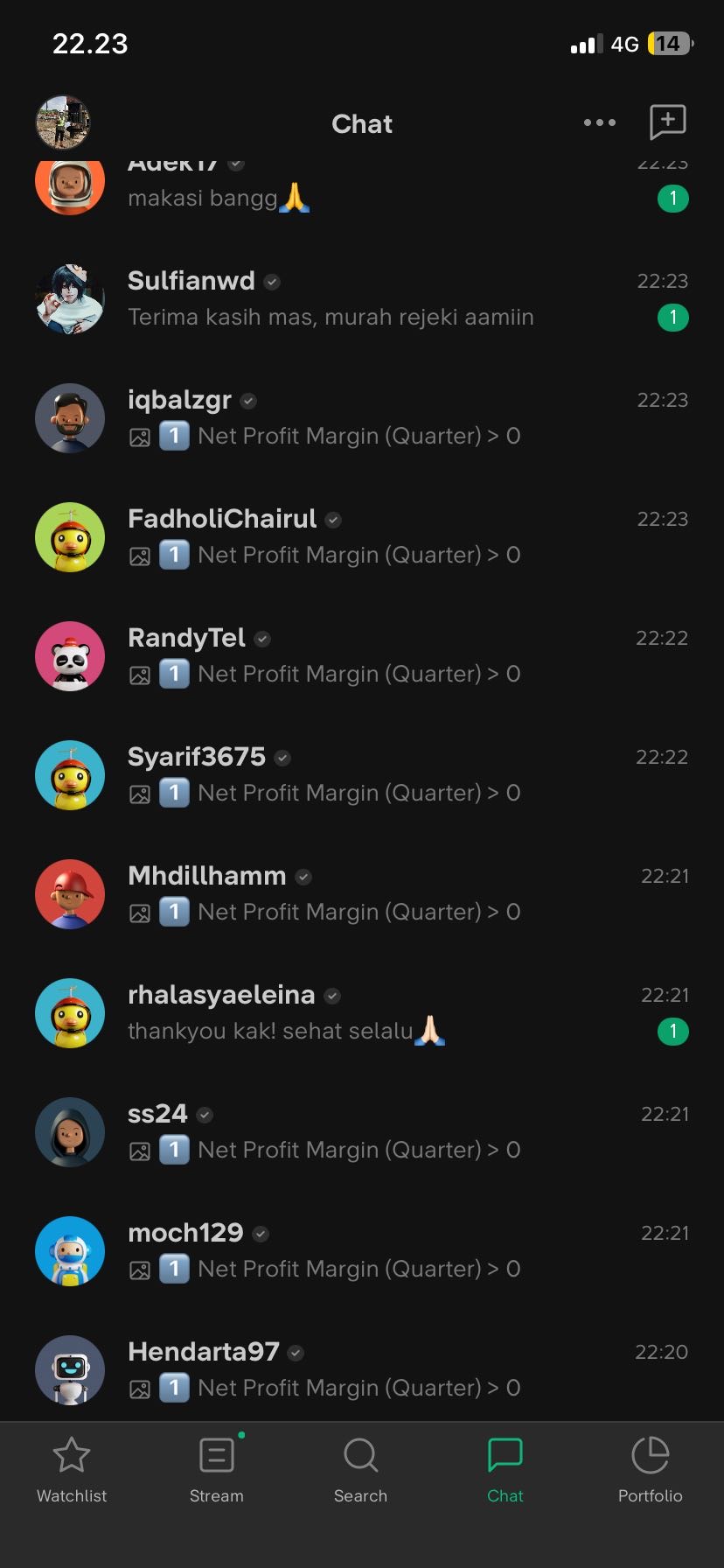This screenshot has height=1568, width=724.
Task: Open the chat with iqbalzgr
Action: 362,418
